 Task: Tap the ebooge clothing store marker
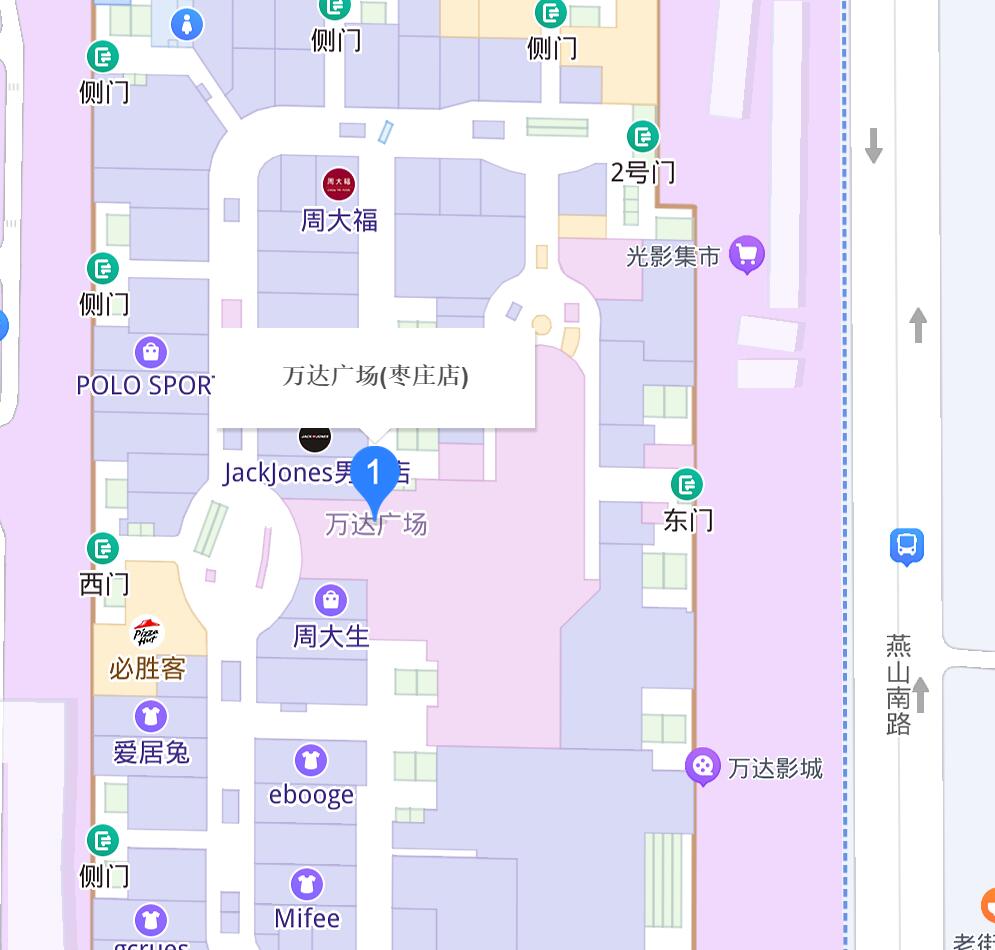(310, 760)
